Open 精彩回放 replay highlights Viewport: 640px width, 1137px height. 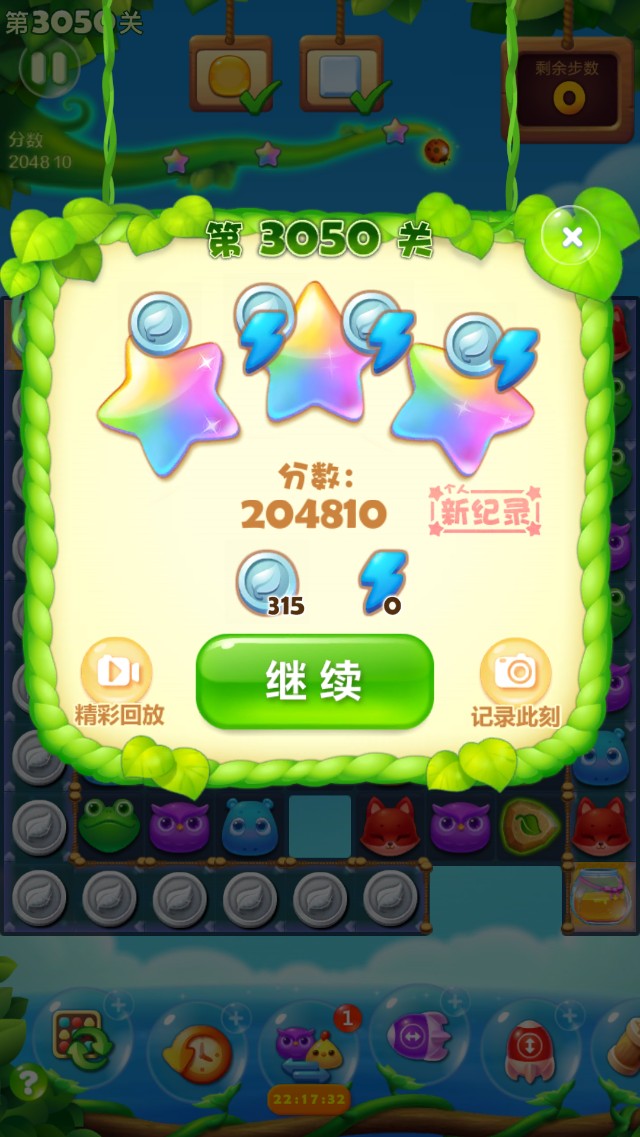(117, 673)
